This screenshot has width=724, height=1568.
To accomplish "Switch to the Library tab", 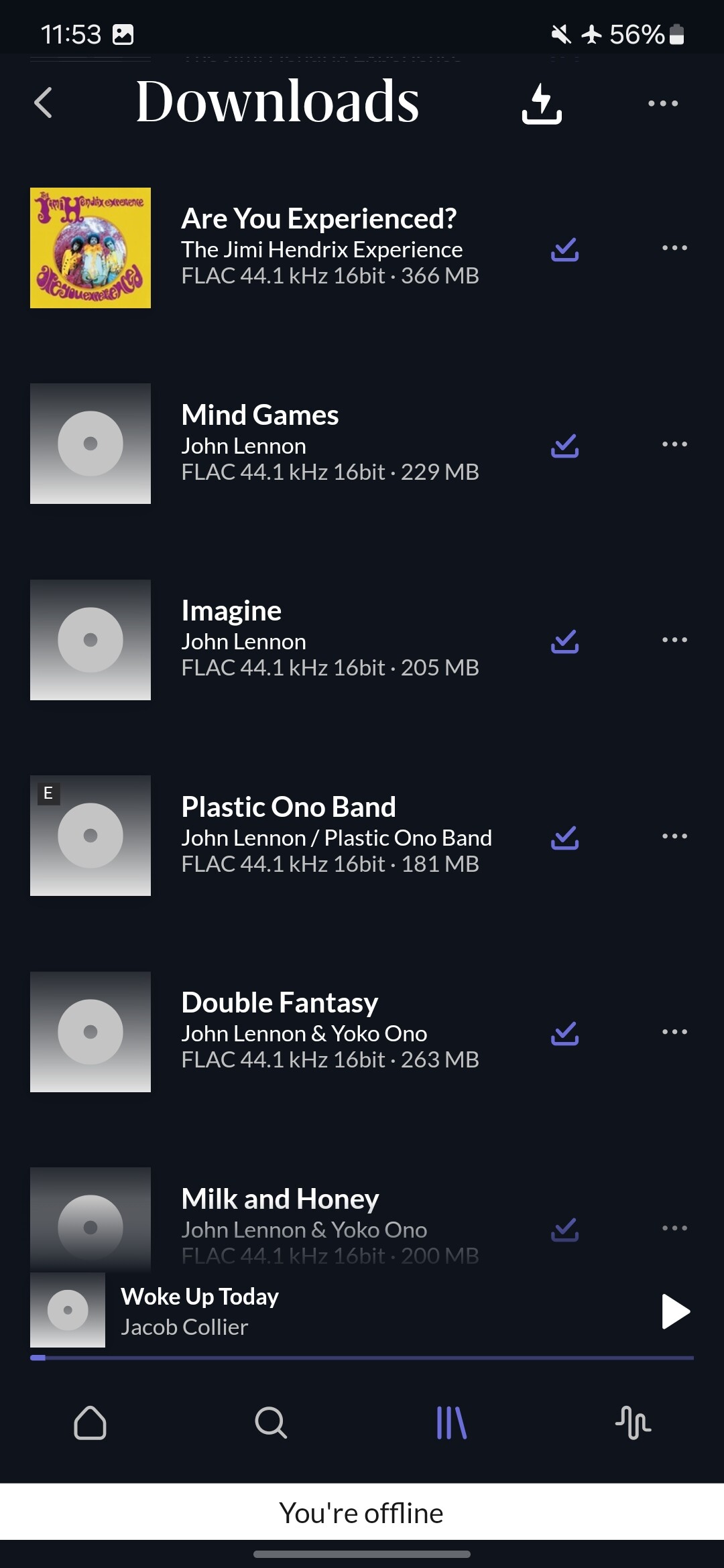I will [451, 1423].
